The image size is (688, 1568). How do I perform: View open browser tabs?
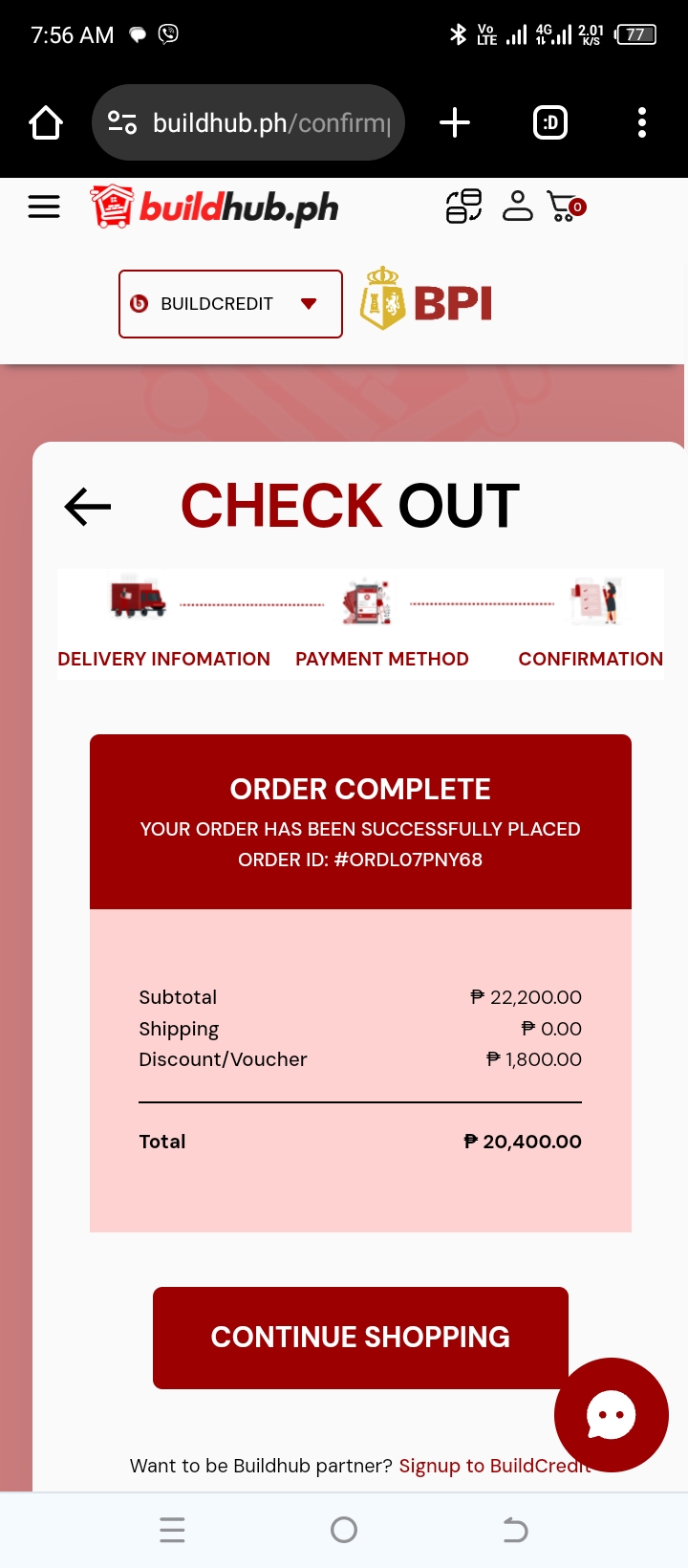[x=550, y=123]
